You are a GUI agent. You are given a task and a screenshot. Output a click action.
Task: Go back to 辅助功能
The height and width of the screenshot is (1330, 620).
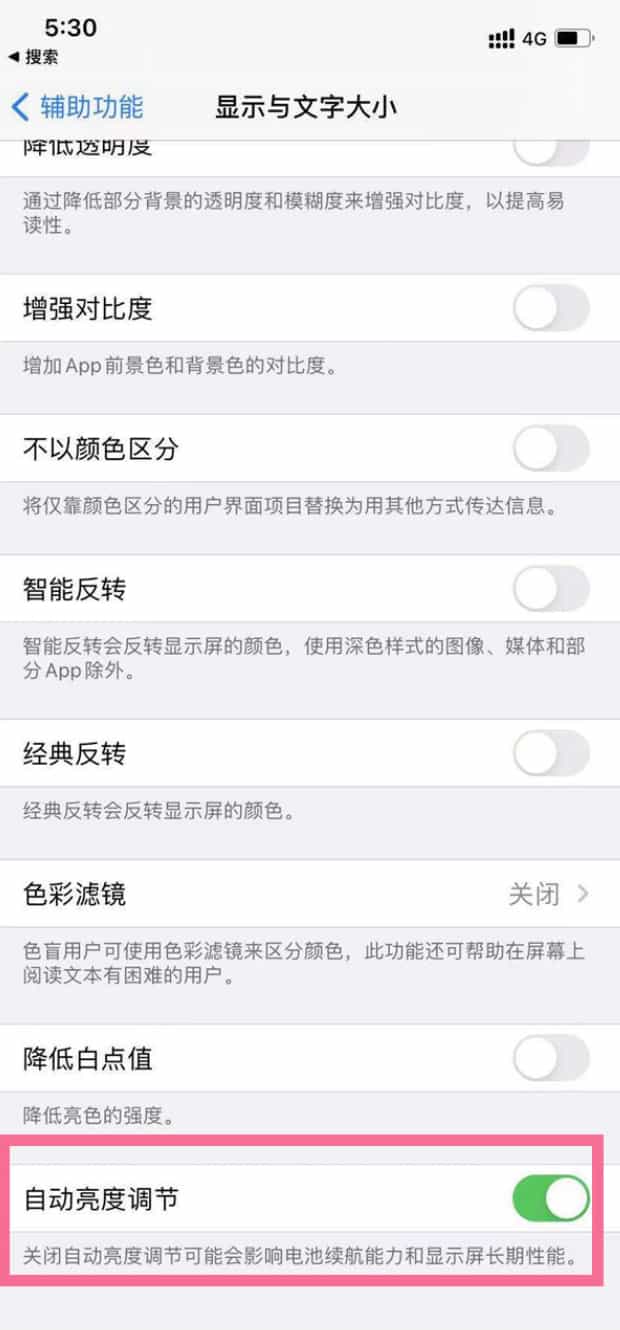tap(77, 107)
